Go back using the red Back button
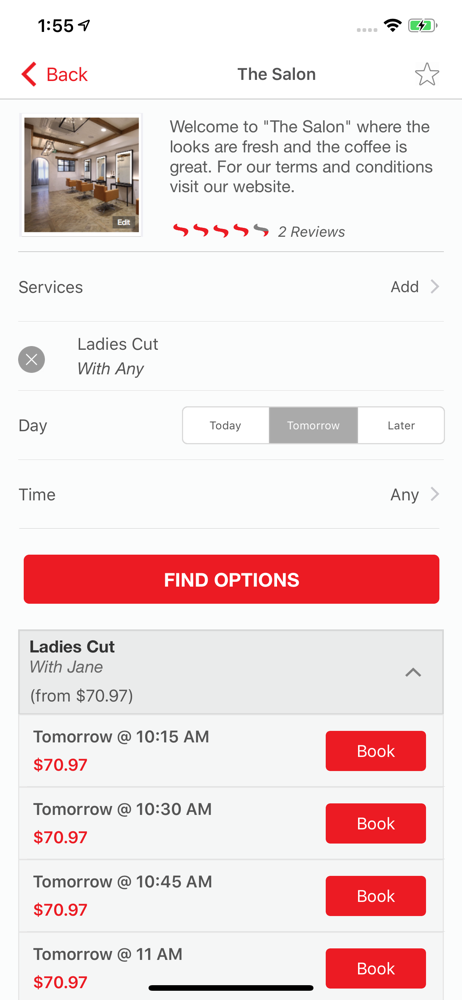This screenshot has height=1000, width=462. coord(54,75)
